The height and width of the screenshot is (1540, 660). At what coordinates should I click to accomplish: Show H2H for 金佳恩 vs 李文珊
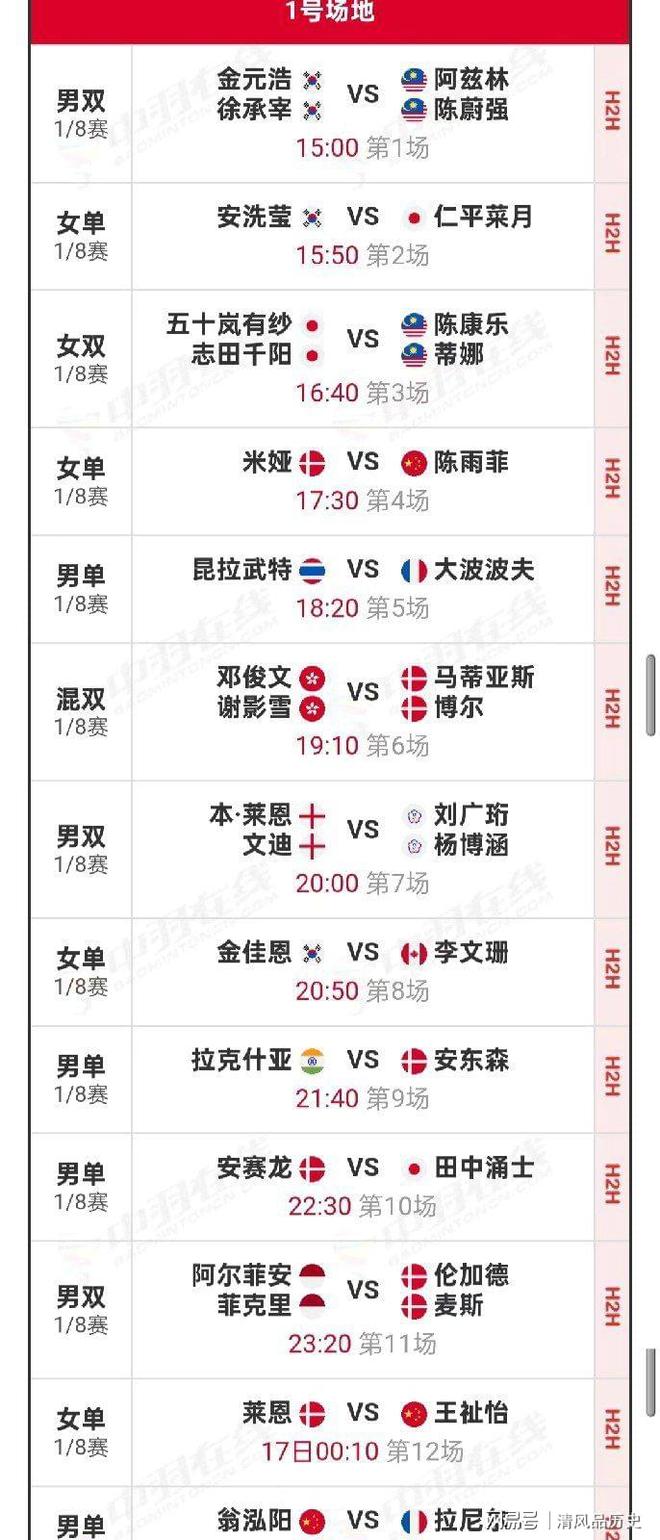point(612,970)
